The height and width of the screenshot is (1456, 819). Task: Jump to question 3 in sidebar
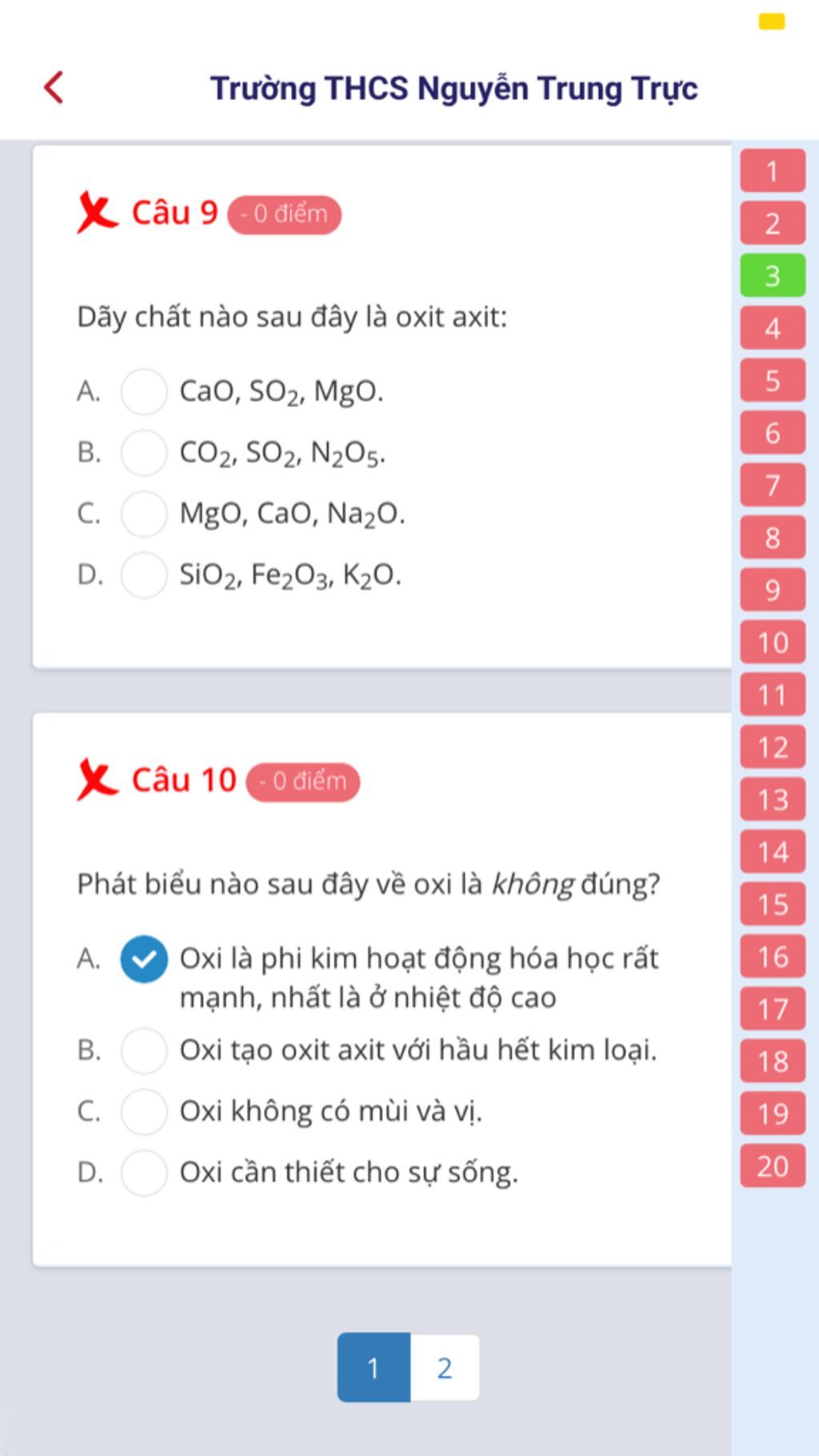point(772,276)
